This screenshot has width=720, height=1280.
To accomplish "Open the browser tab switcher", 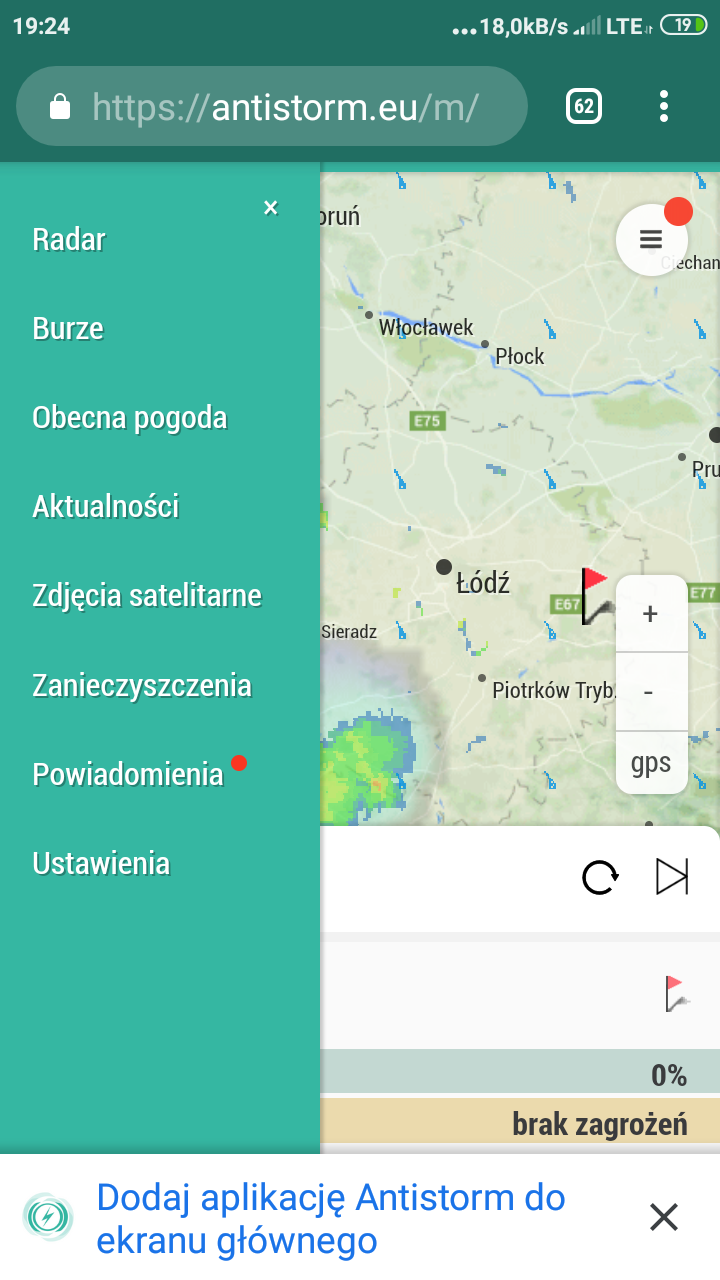I will 584,106.
